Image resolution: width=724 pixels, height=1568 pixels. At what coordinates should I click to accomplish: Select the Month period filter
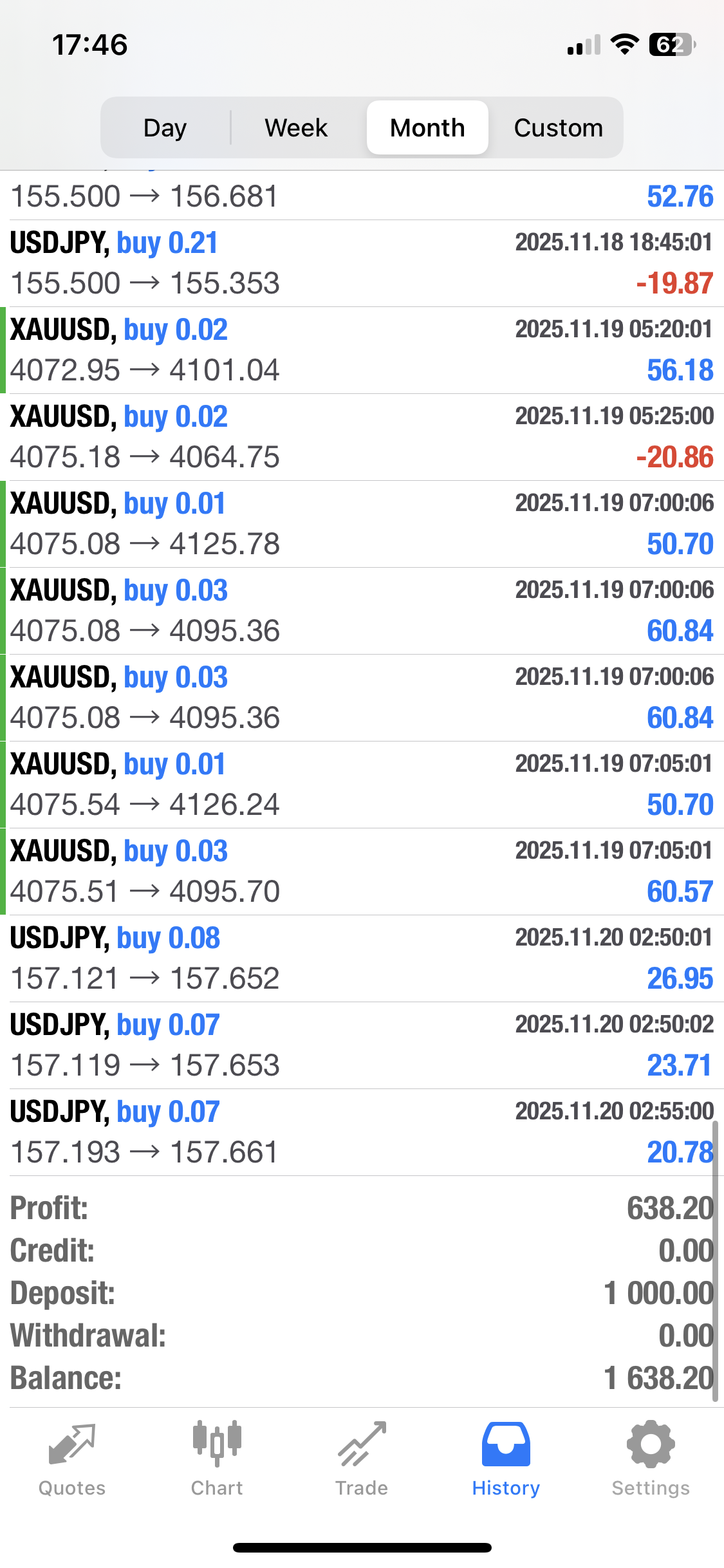(427, 127)
